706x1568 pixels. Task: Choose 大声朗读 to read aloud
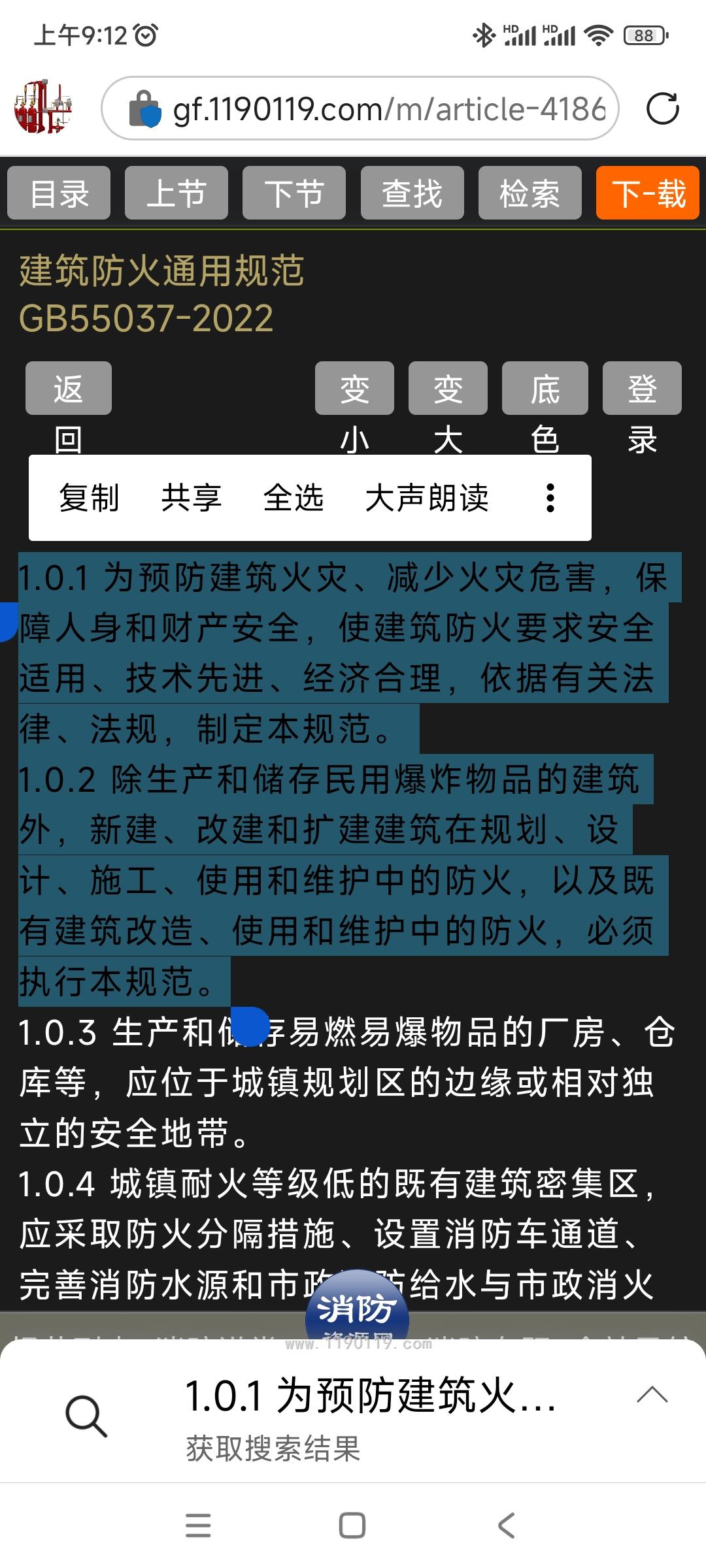click(x=427, y=498)
